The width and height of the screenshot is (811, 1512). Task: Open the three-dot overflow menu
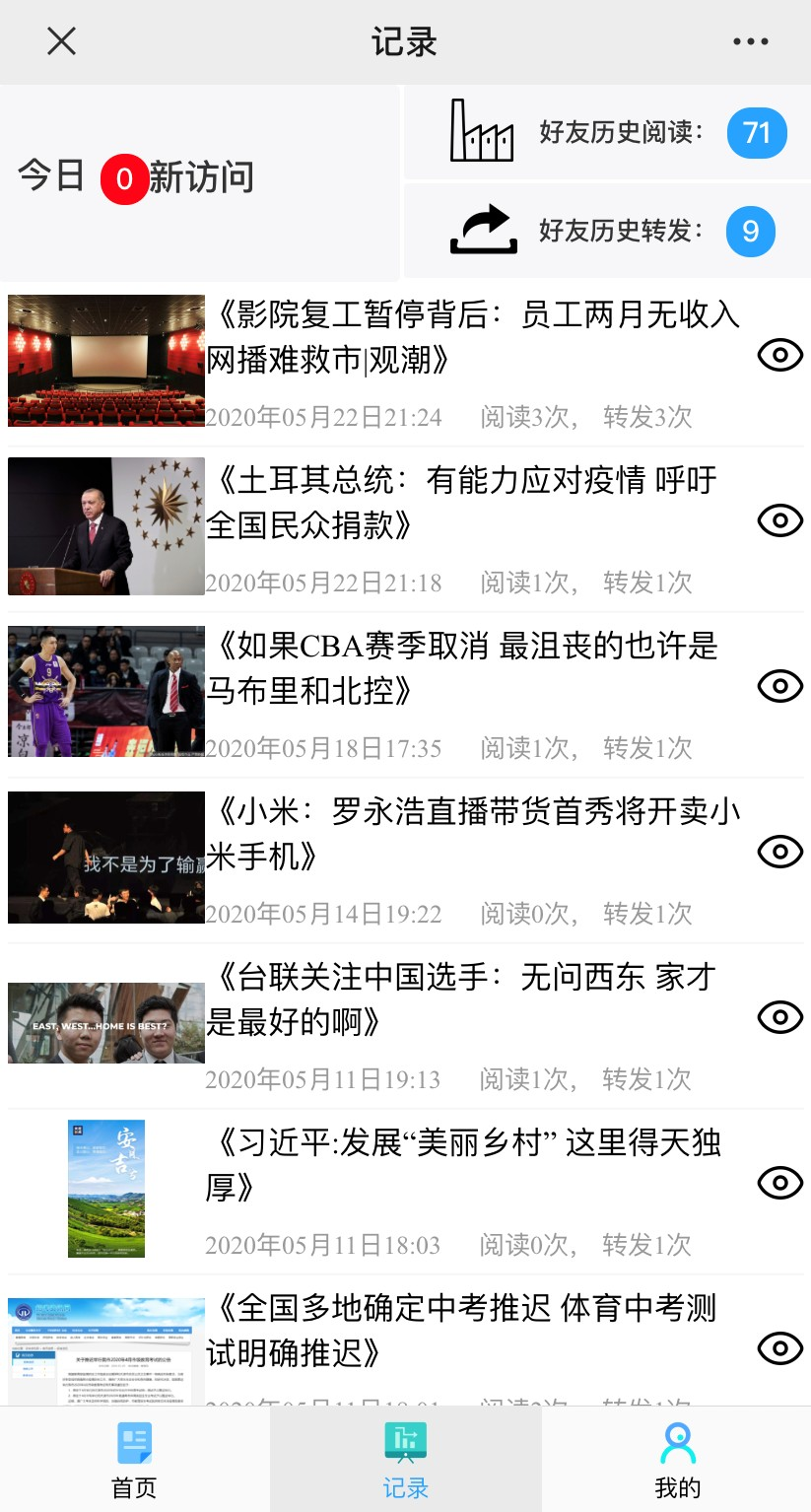click(751, 41)
